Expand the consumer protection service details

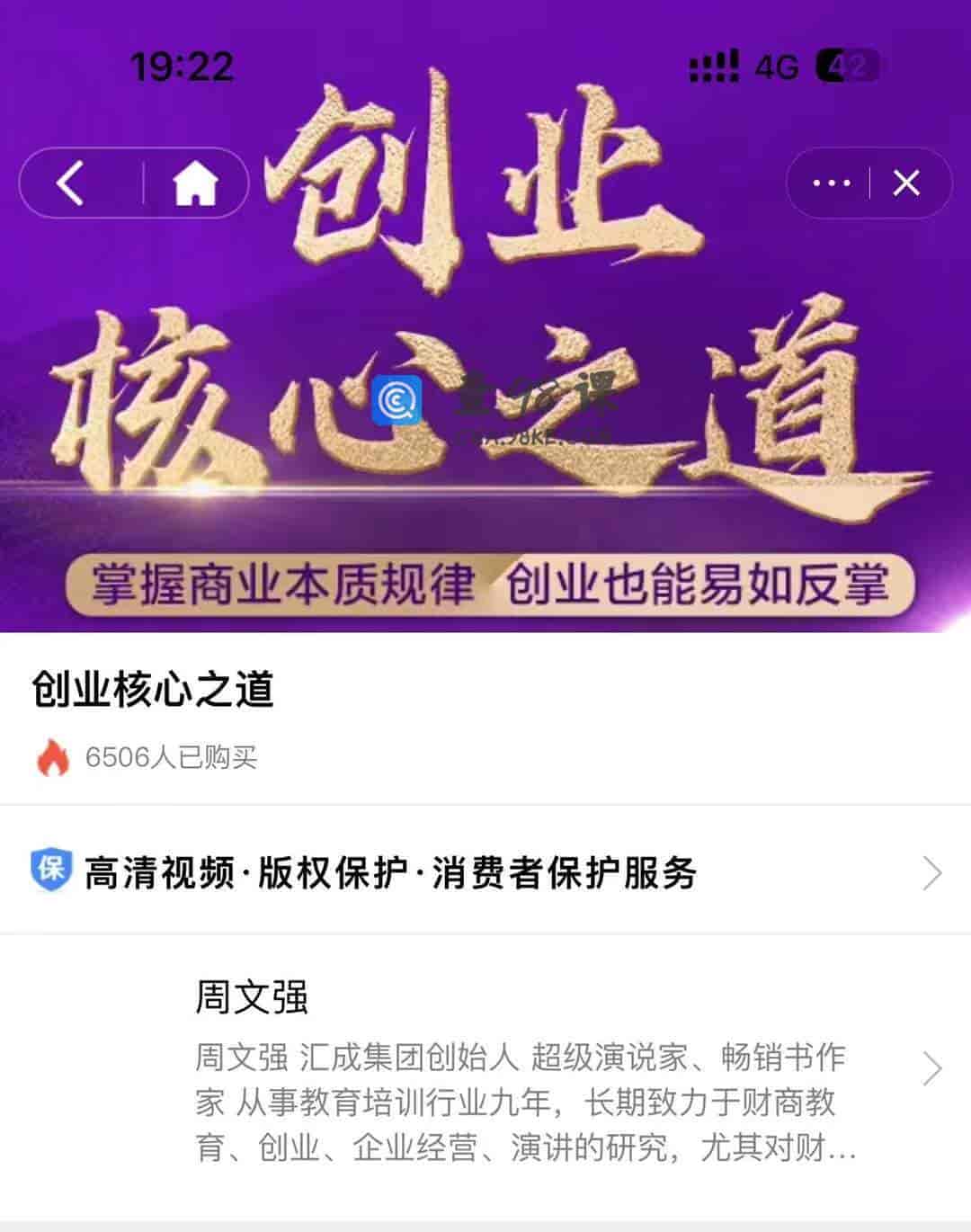coord(932,870)
